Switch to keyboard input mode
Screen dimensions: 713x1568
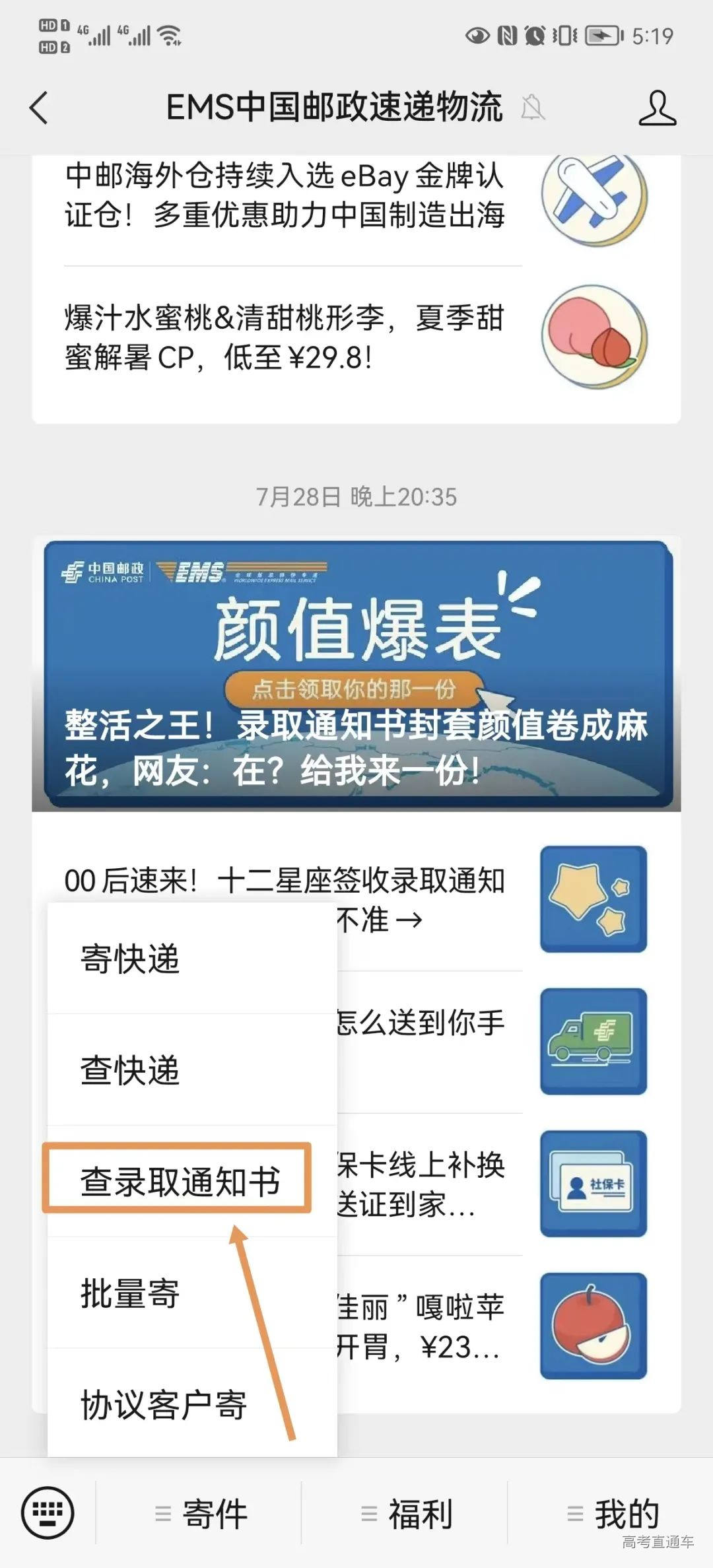(48, 1511)
